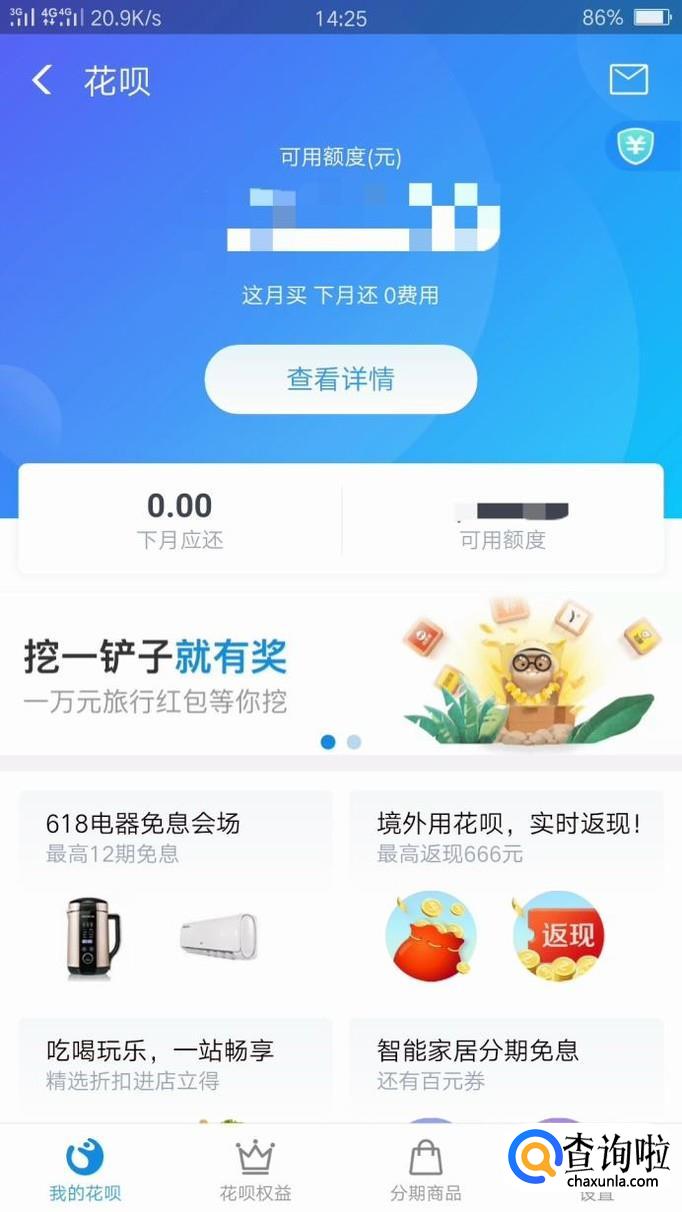
Task: Open the ¥ shield security badge
Action: [636, 147]
